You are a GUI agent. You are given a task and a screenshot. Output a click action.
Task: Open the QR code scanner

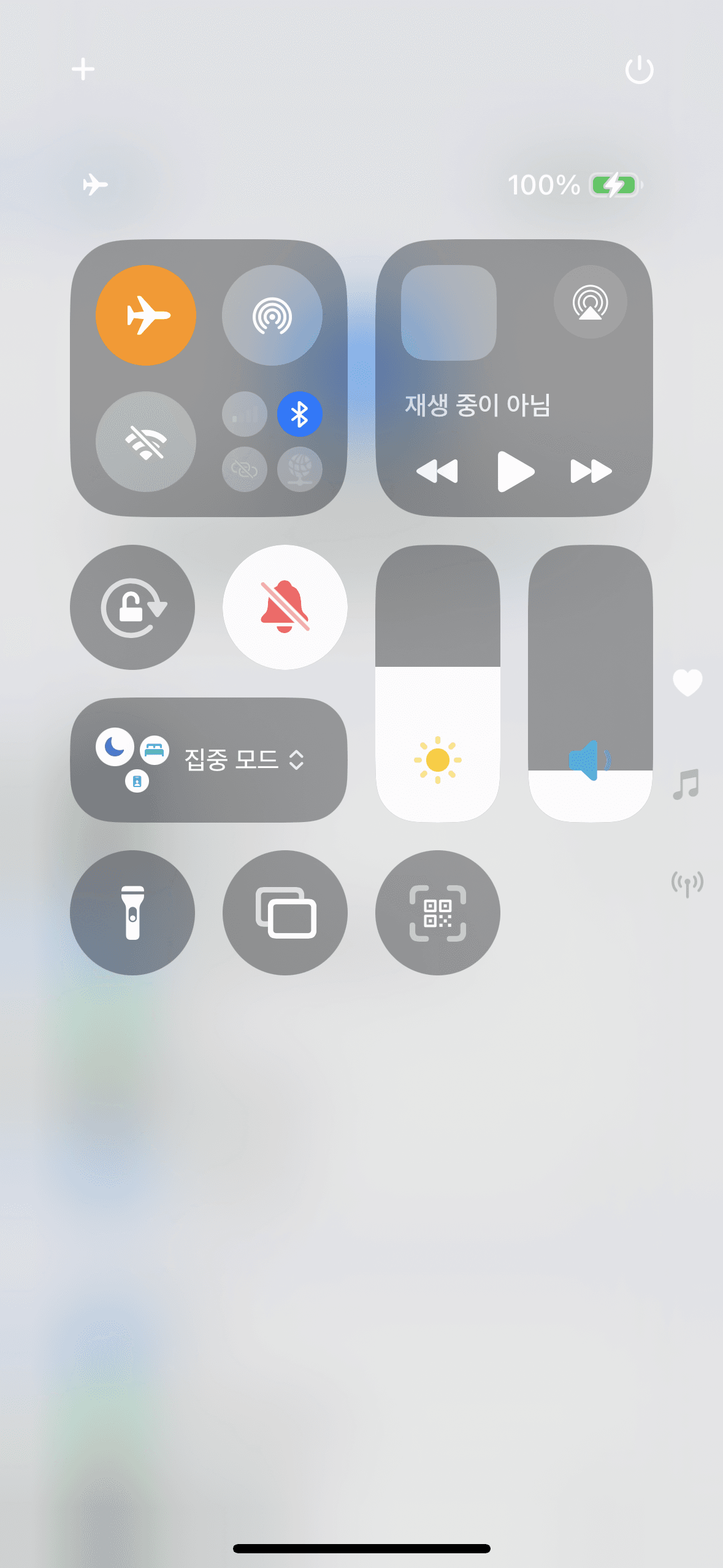[437, 913]
